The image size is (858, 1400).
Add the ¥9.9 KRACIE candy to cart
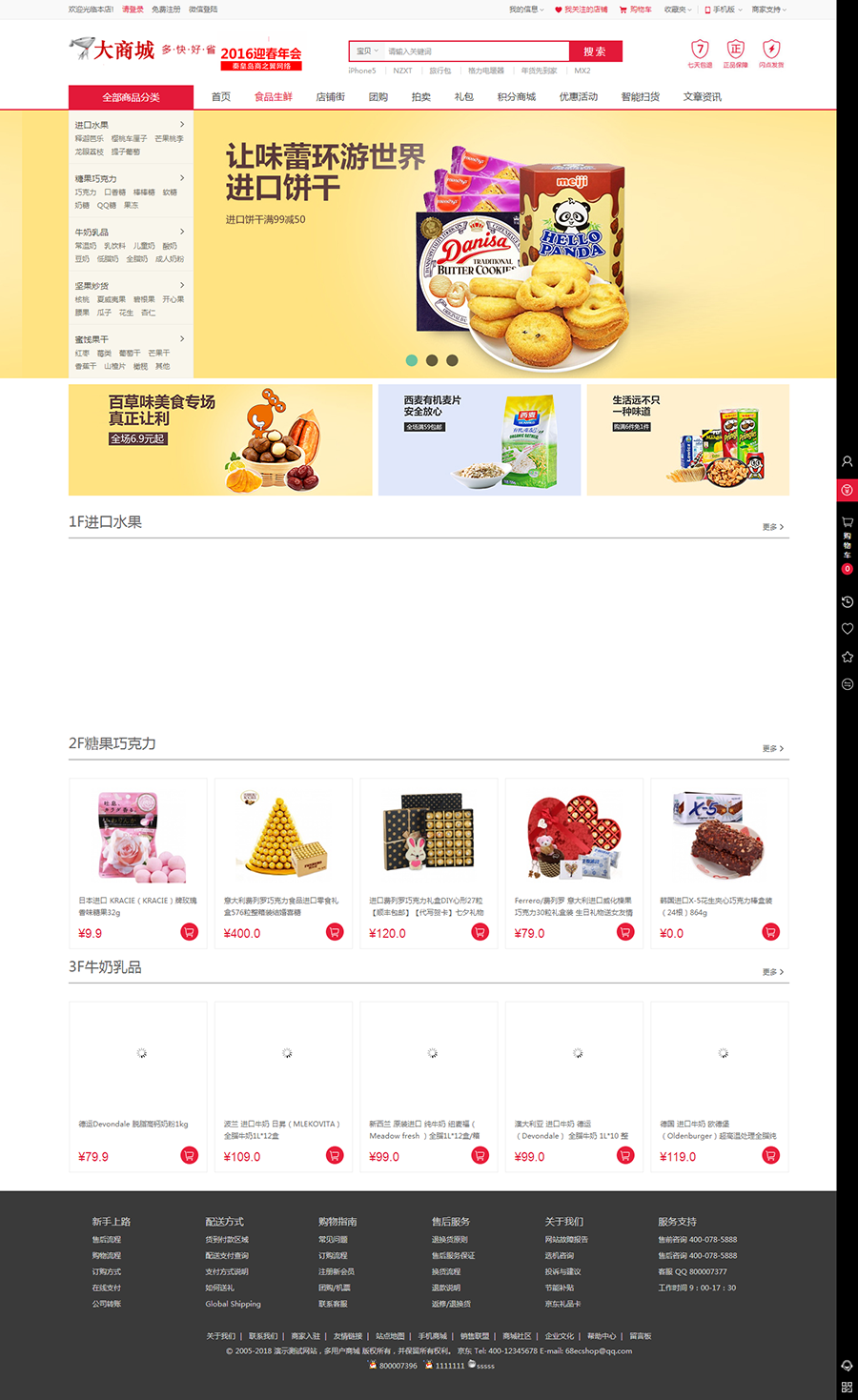189,932
